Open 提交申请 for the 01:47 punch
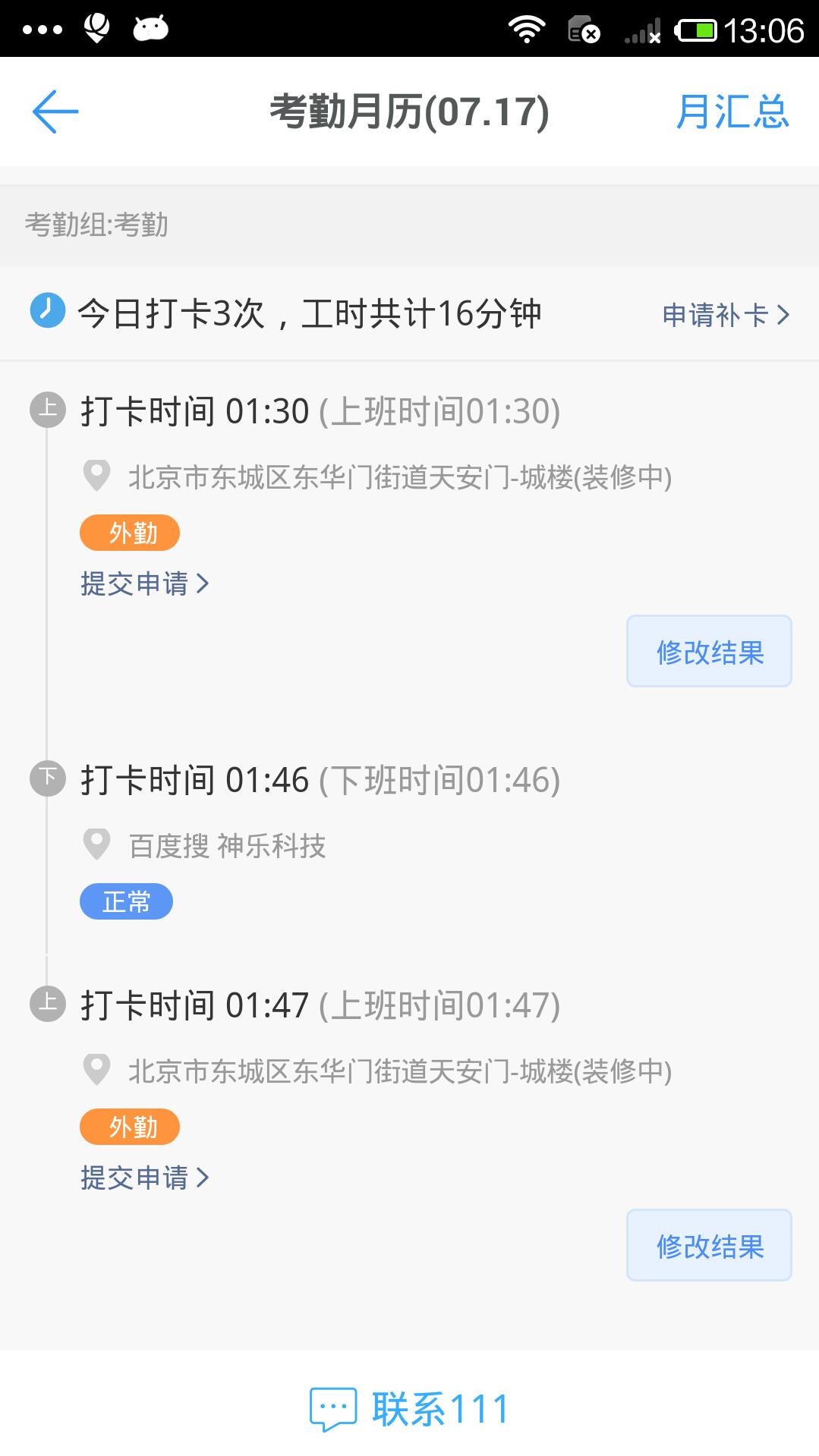Viewport: 819px width, 1456px height. pyautogui.click(x=144, y=1177)
